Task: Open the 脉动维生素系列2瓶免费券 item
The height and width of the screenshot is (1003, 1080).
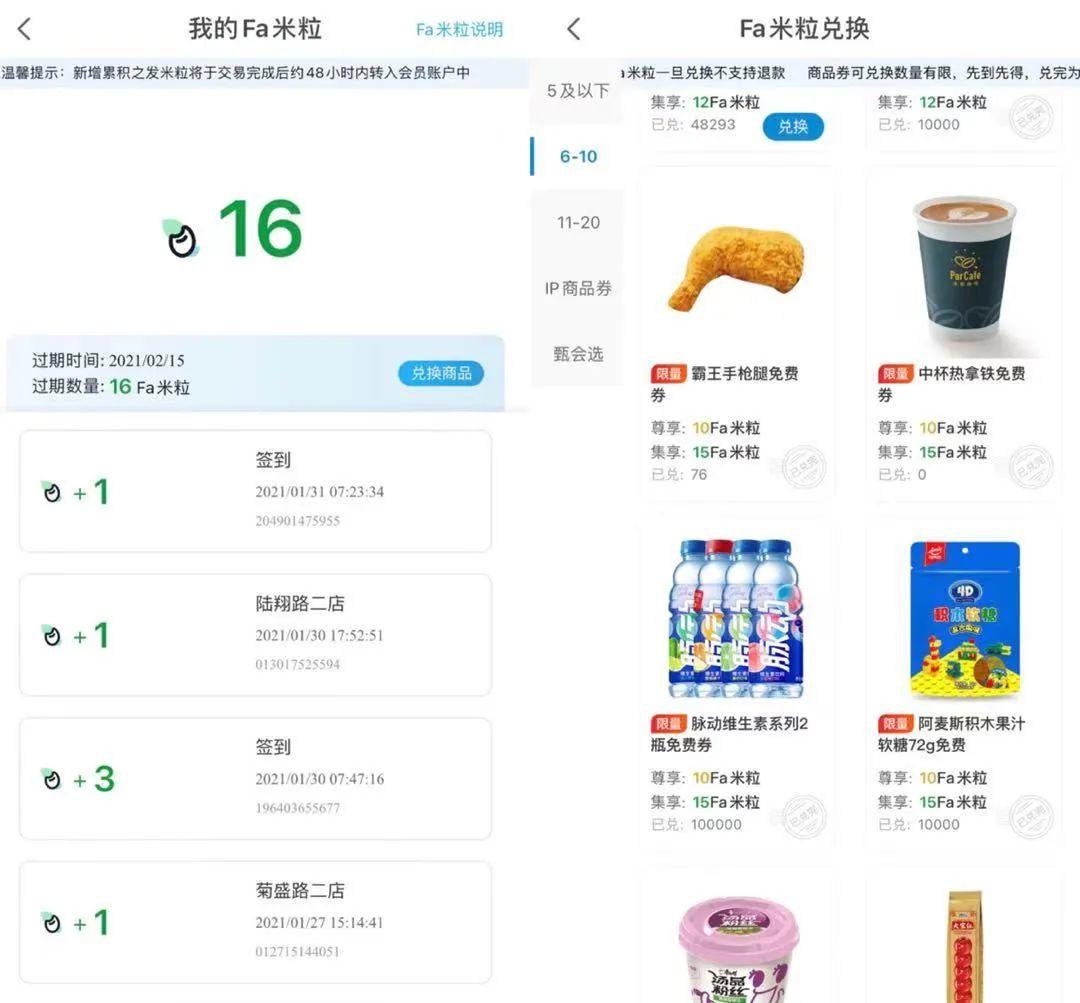Action: click(x=737, y=680)
